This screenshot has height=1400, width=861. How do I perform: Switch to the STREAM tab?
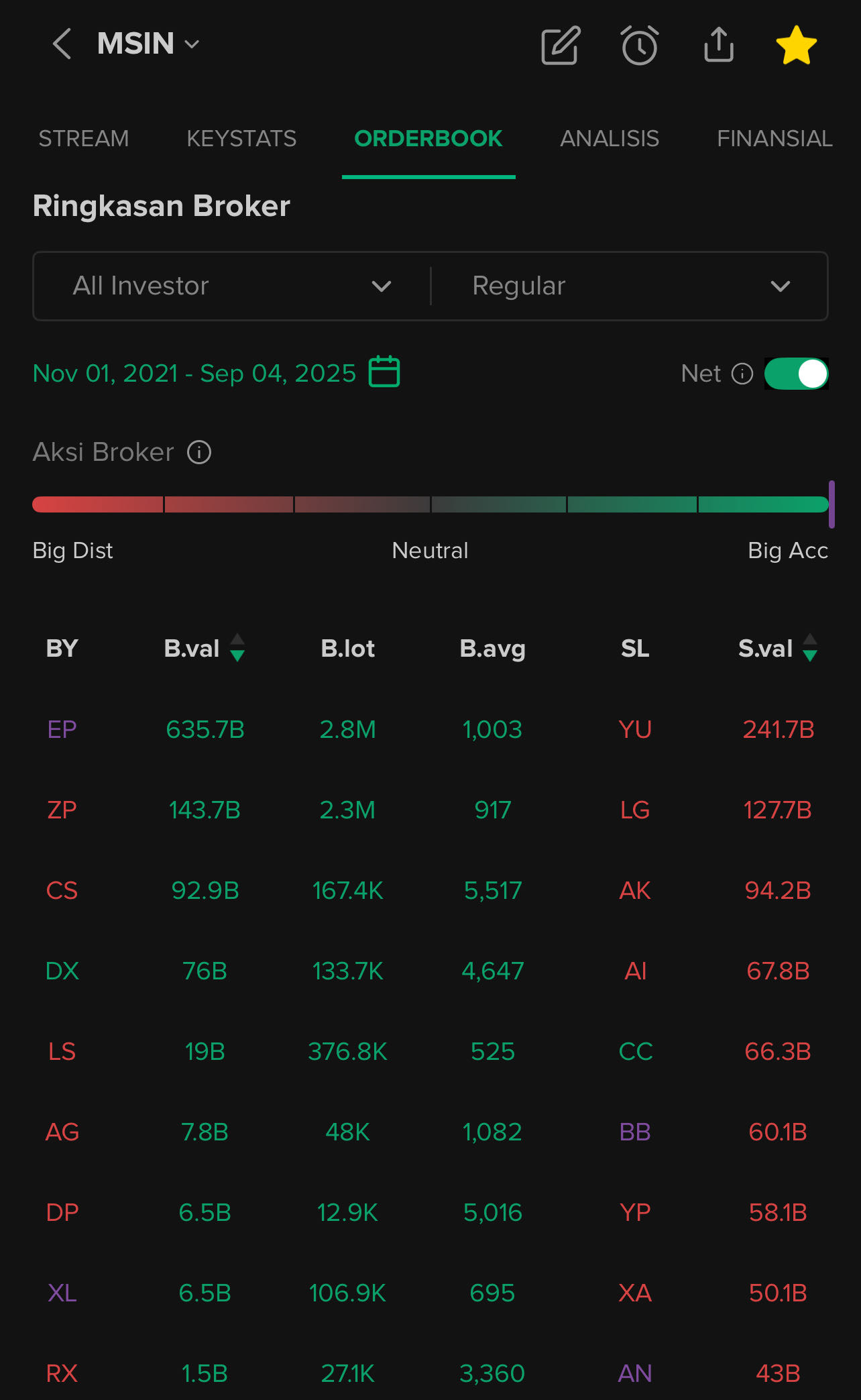[83, 138]
